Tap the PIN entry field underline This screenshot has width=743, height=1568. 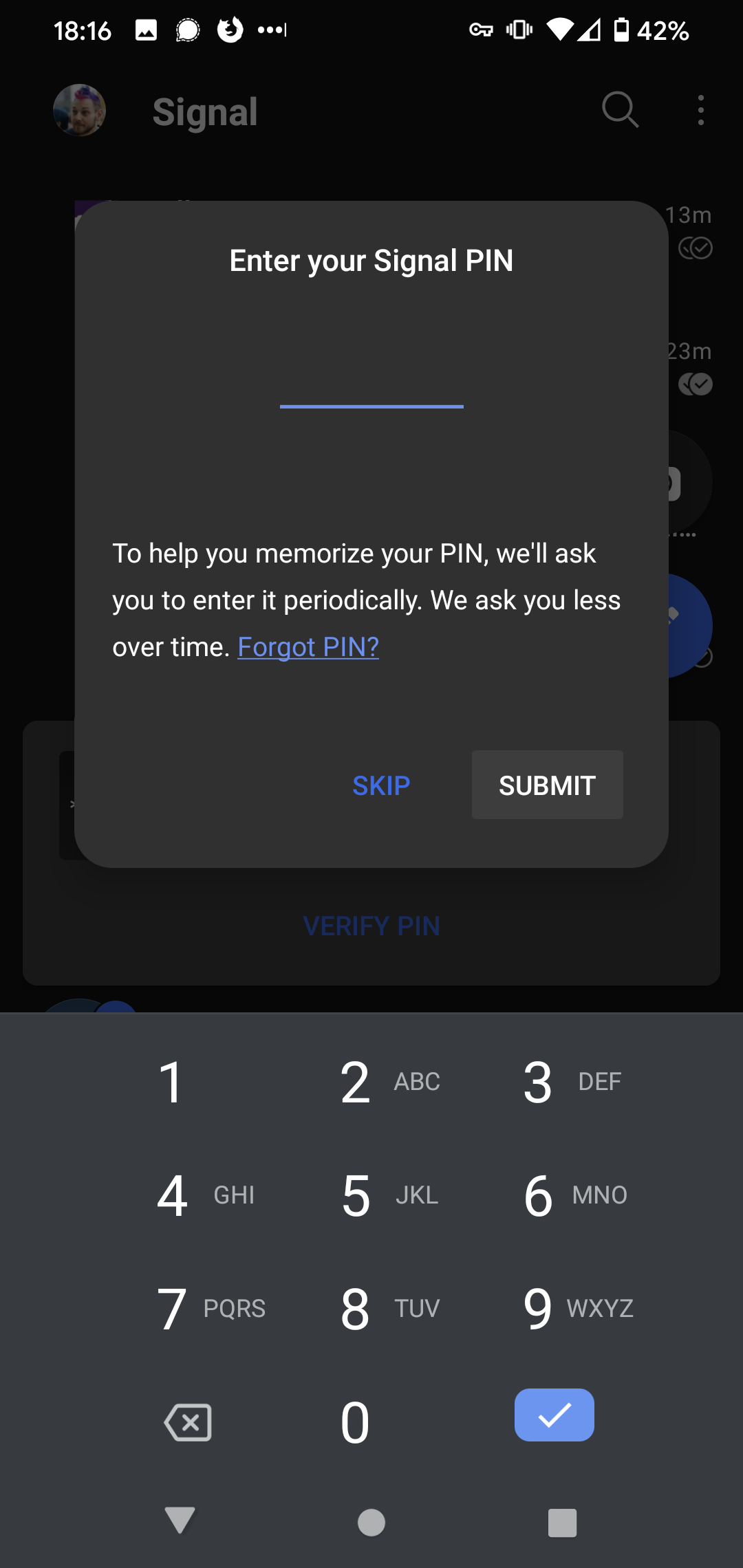coord(371,407)
